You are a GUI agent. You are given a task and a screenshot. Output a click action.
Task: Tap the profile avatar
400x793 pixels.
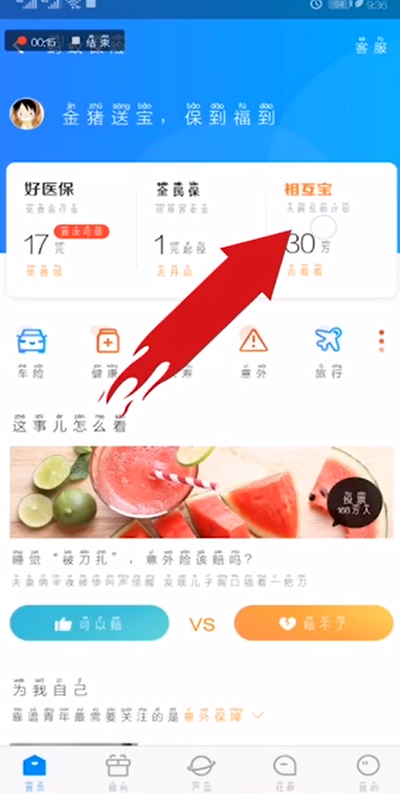pyautogui.click(x=27, y=113)
